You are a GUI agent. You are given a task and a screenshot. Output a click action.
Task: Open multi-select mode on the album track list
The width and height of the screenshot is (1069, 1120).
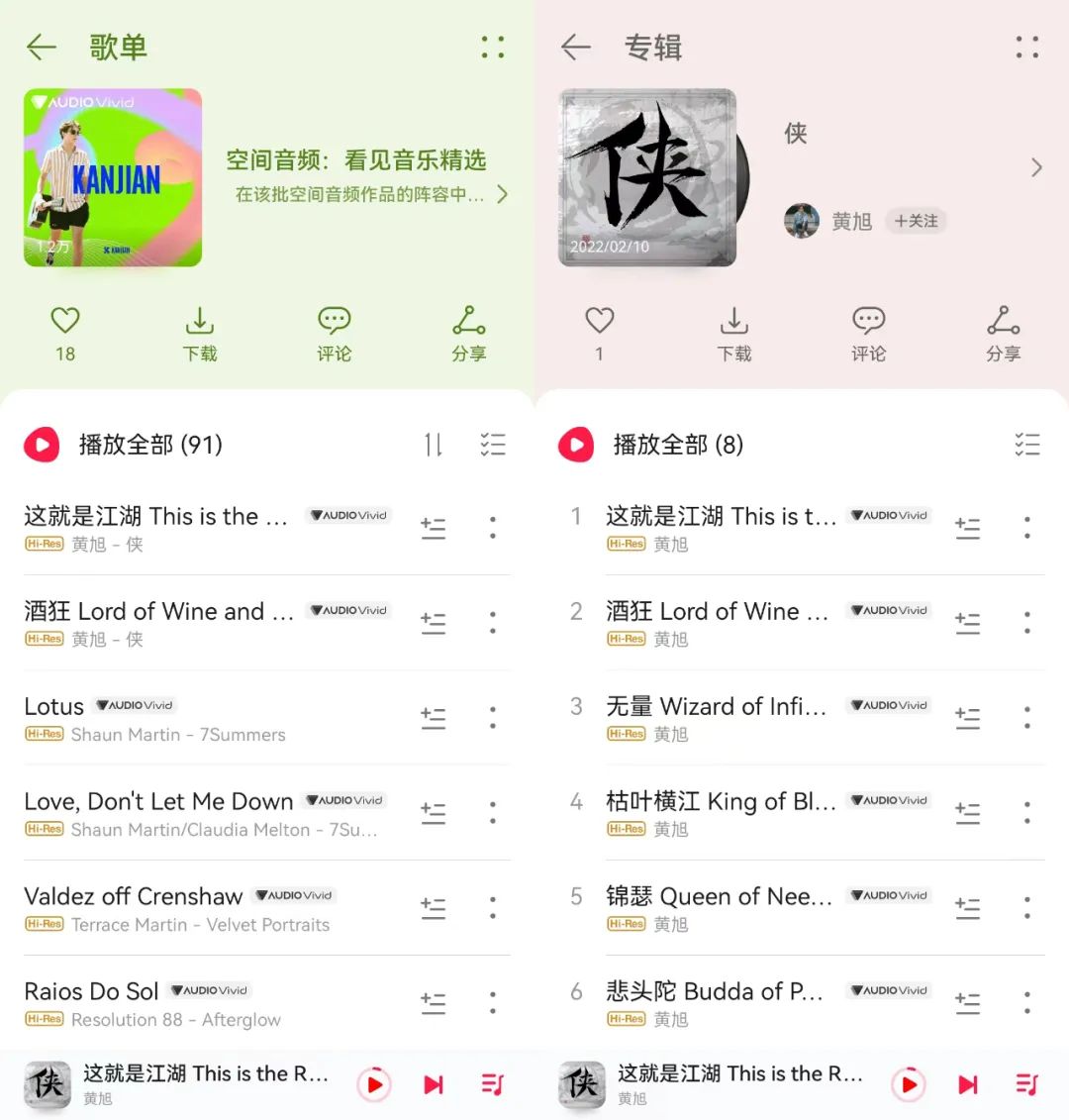1027,445
